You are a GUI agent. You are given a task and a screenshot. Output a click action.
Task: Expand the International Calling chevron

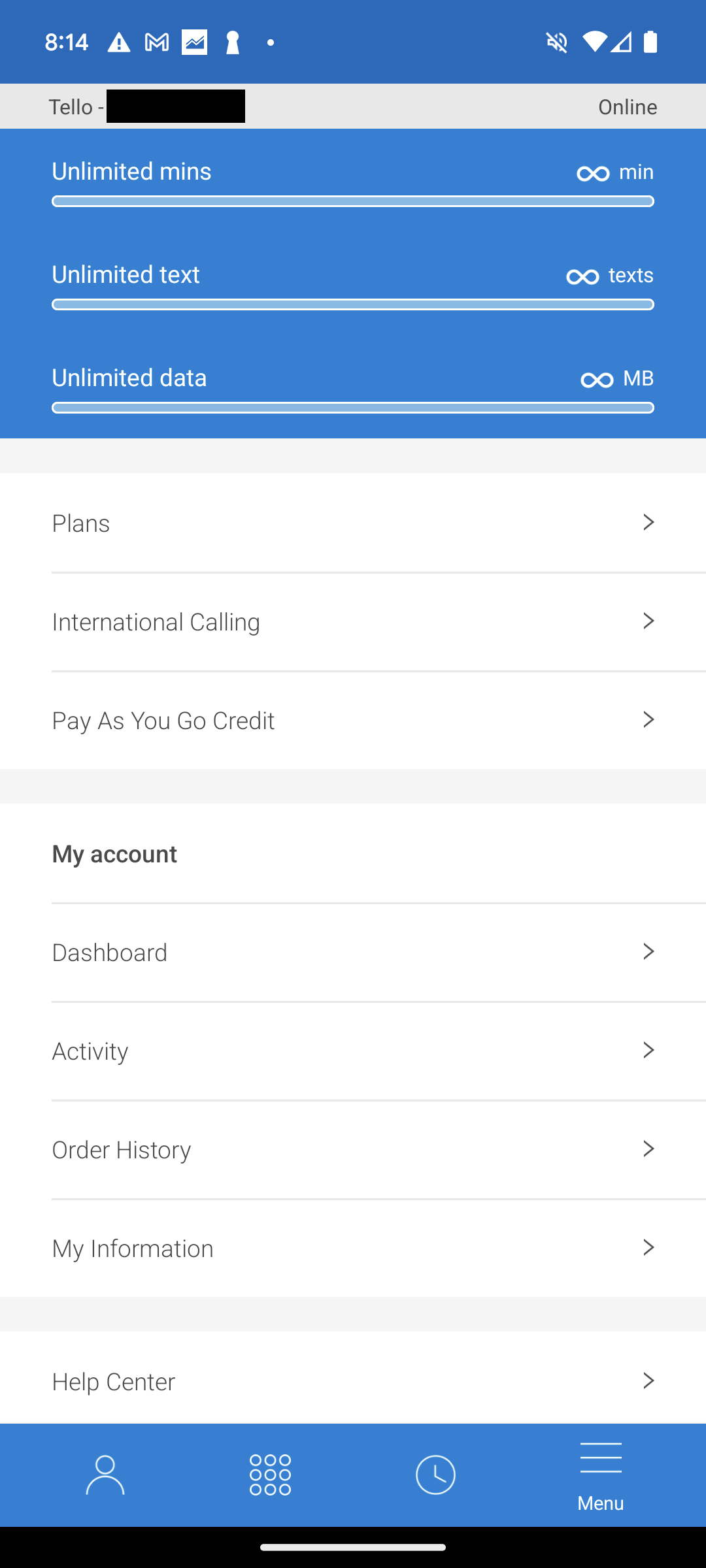tap(648, 621)
